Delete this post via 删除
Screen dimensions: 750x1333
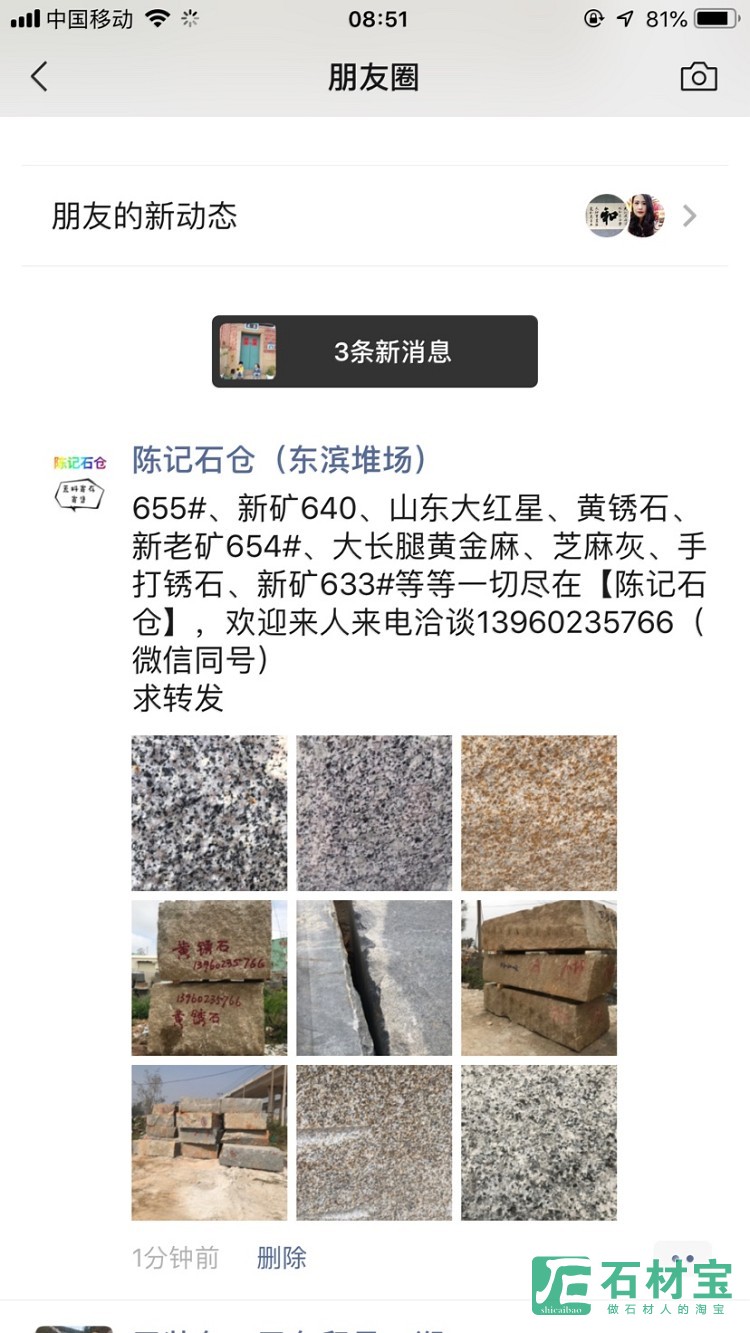coord(281,1257)
